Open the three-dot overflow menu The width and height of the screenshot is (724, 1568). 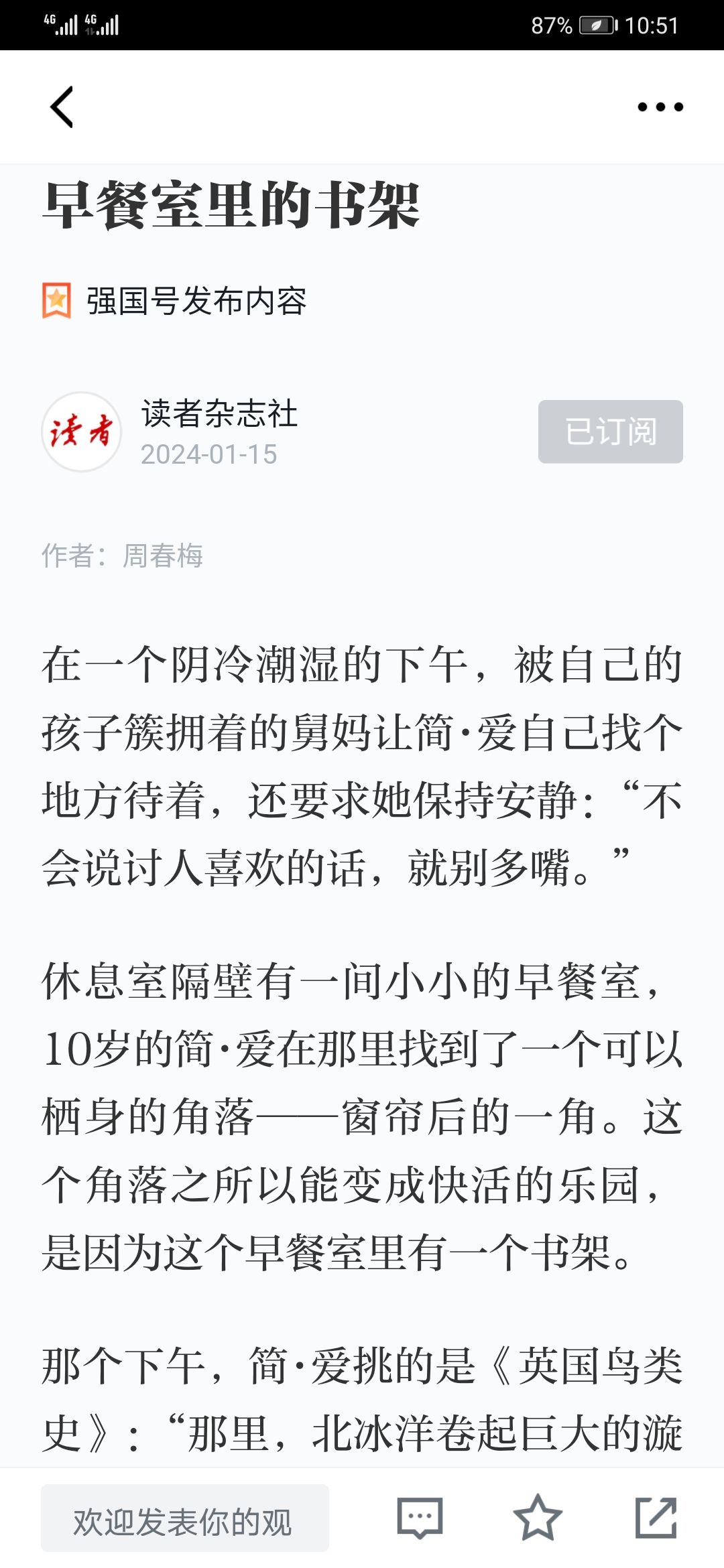point(660,107)
